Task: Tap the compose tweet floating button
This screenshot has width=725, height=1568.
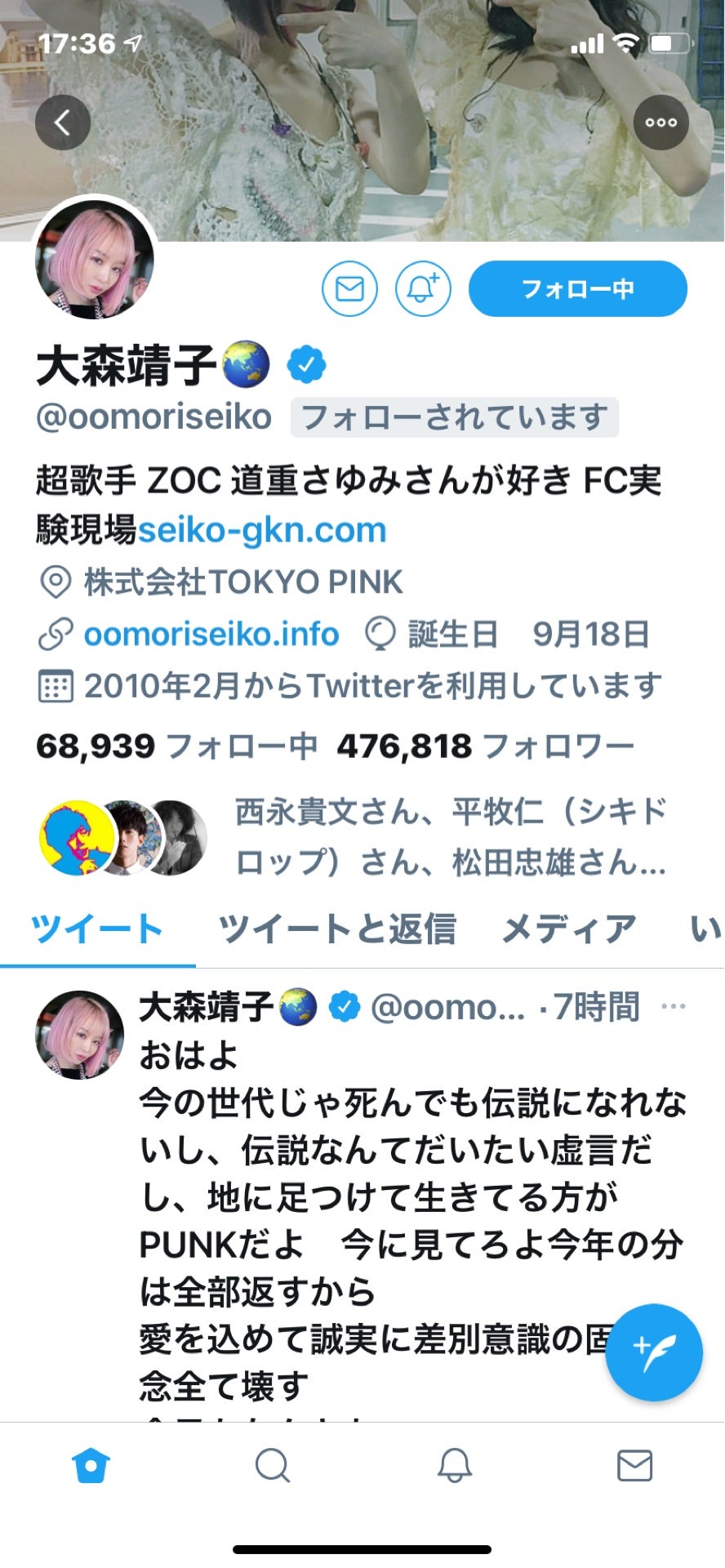Action: coord(653,1352)
